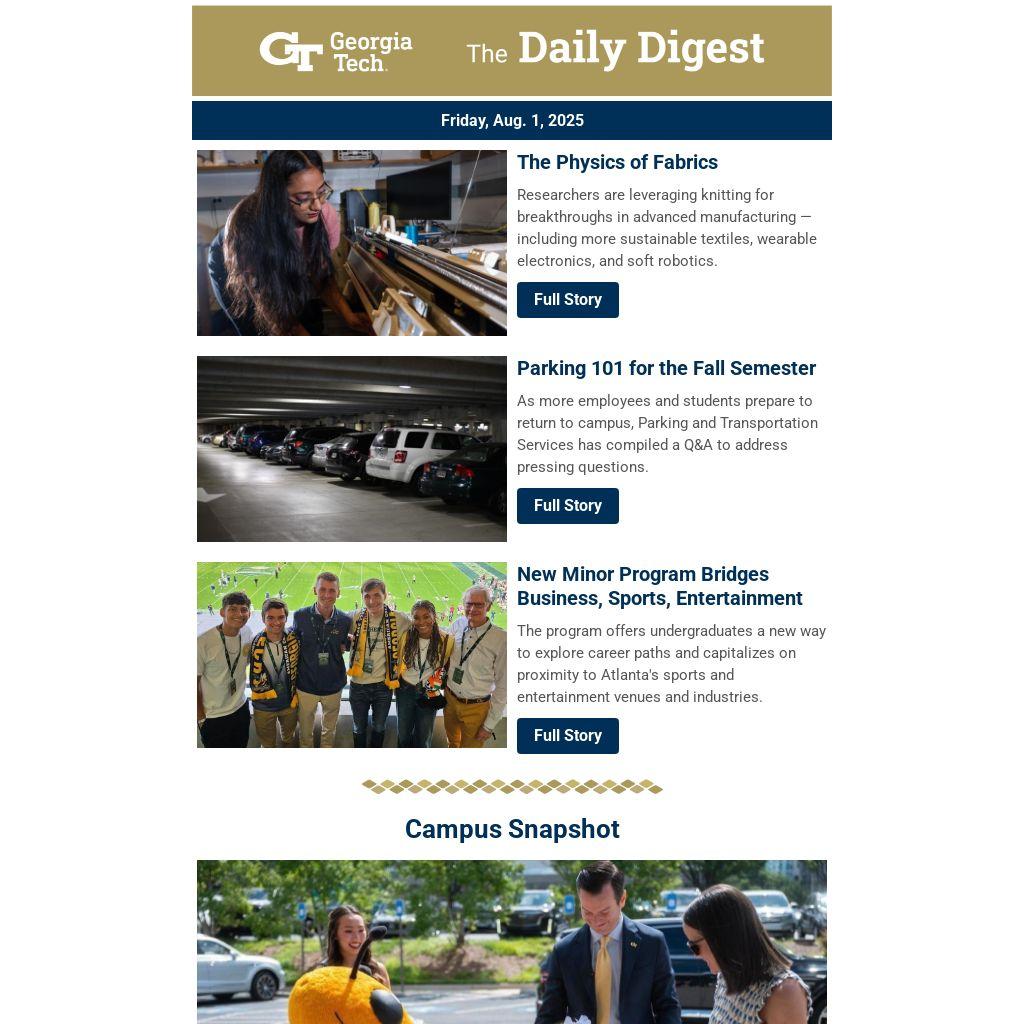Viewport: 1024px width, 1024px height.
Task: Tap the knitting machine researcher photo
Action: (x=352, y=243)
